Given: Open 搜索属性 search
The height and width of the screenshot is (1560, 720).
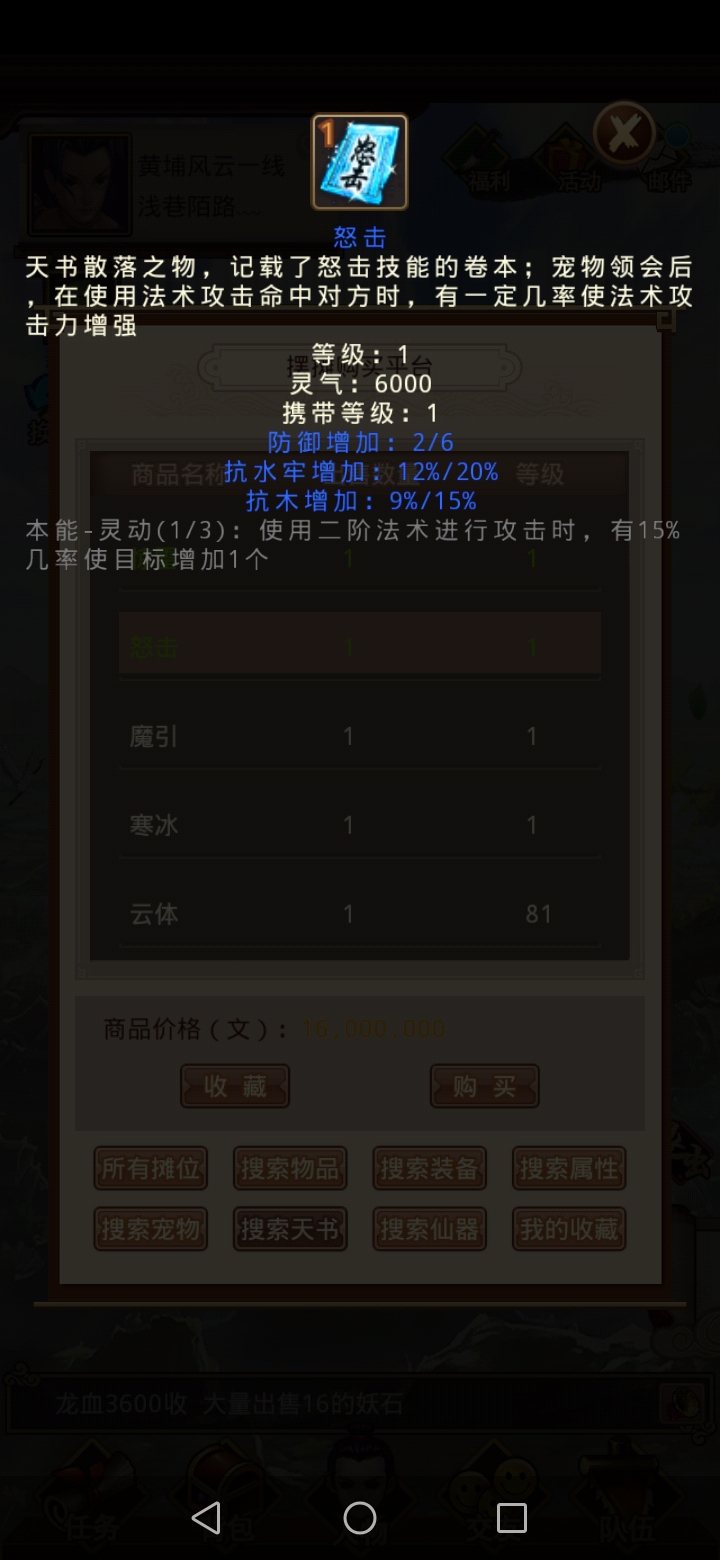Looking at the screenshot, I should pos(568,1168).
